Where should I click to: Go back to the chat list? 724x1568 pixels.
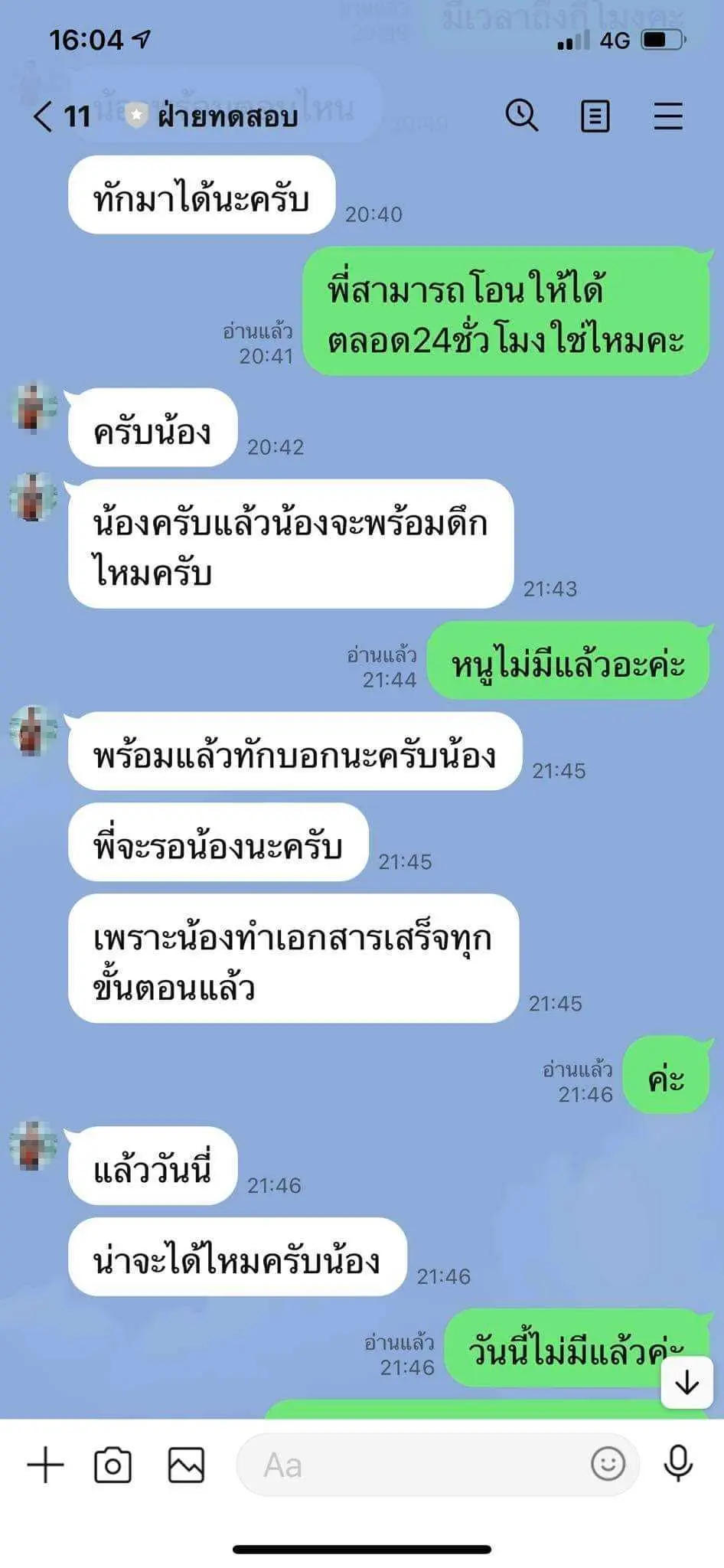tap(43, 116)
